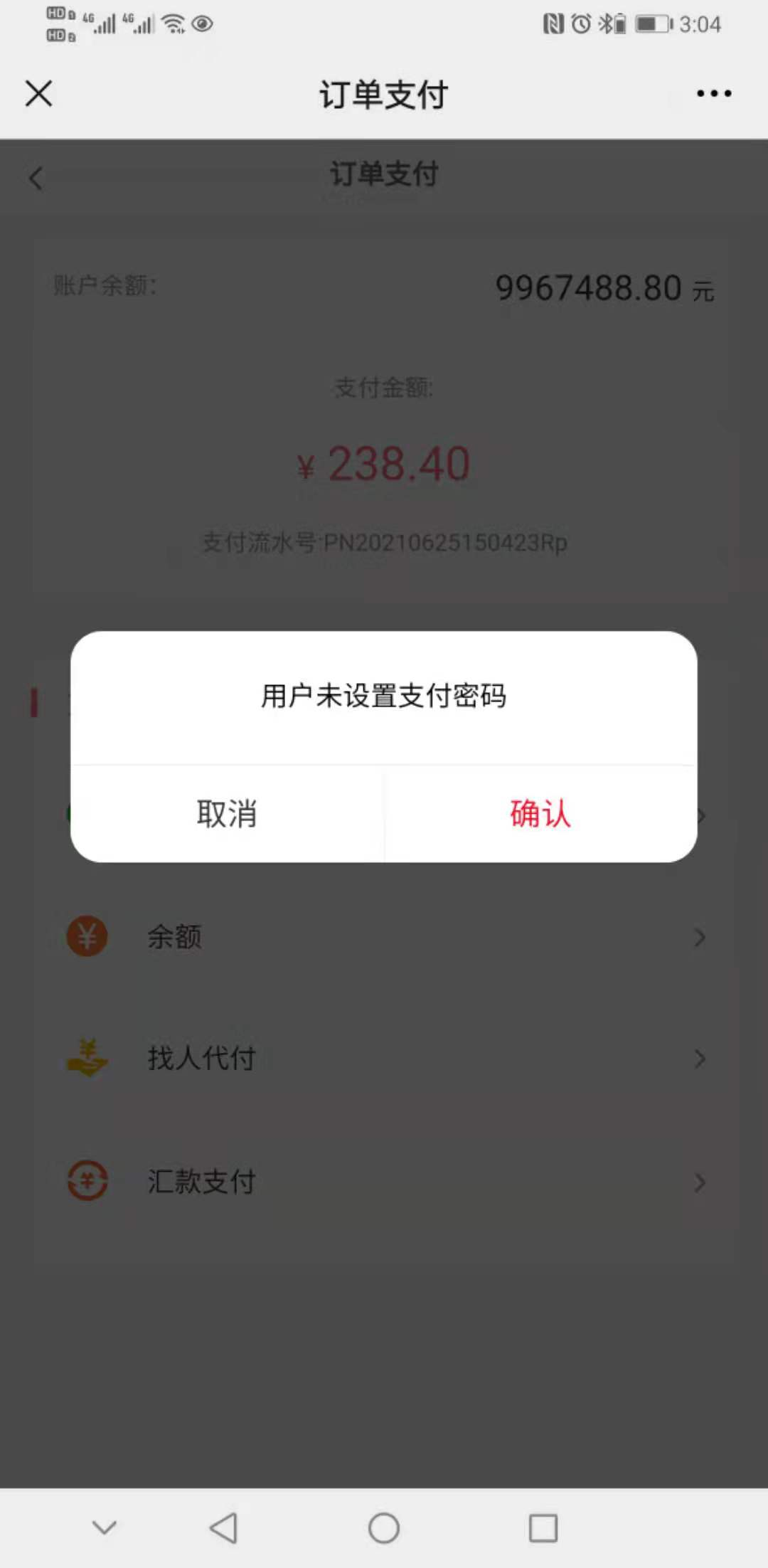Confirm with the red 确认 button
The image size is (768, 1568).
point(540,814)
